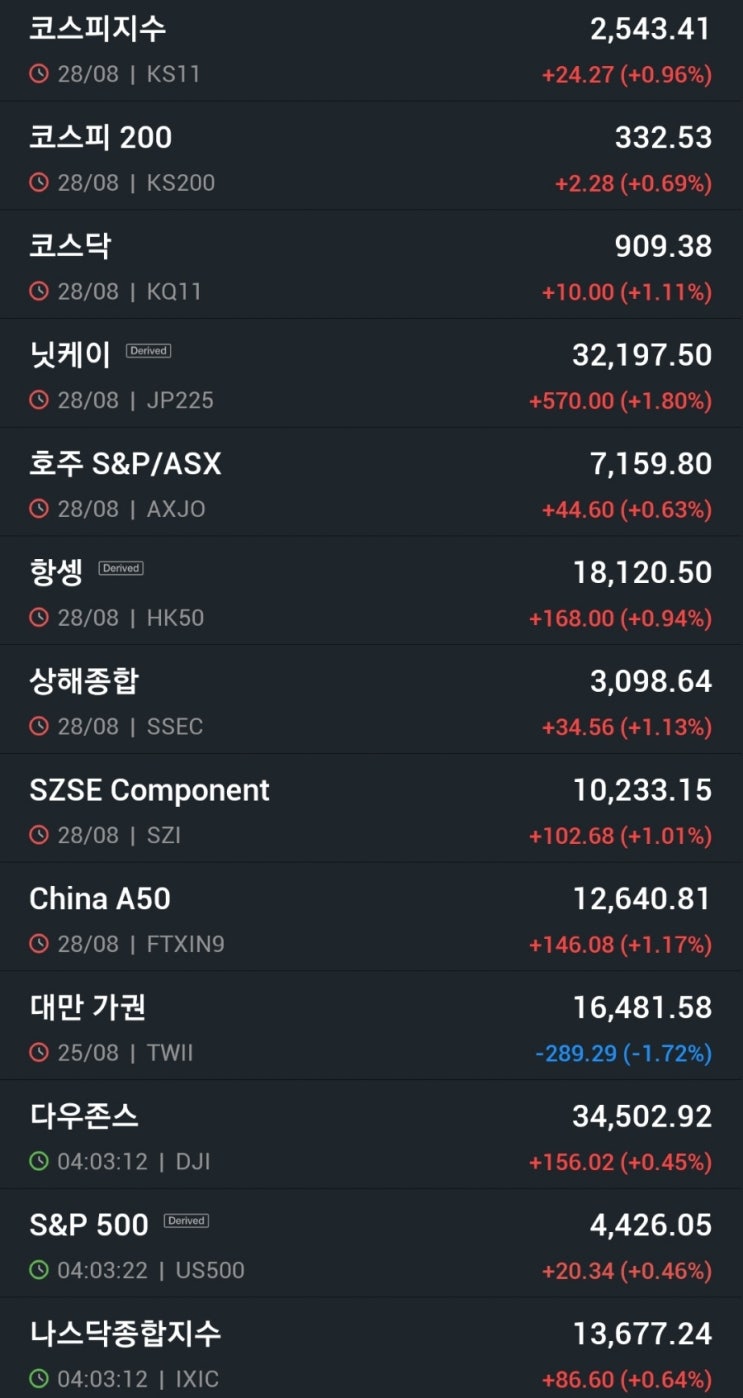The width and height of the screenshot is (743, 1398).
Task: Tap the 항셍 HK50 row
Action: pyautogui.click(x=371, y=591)
